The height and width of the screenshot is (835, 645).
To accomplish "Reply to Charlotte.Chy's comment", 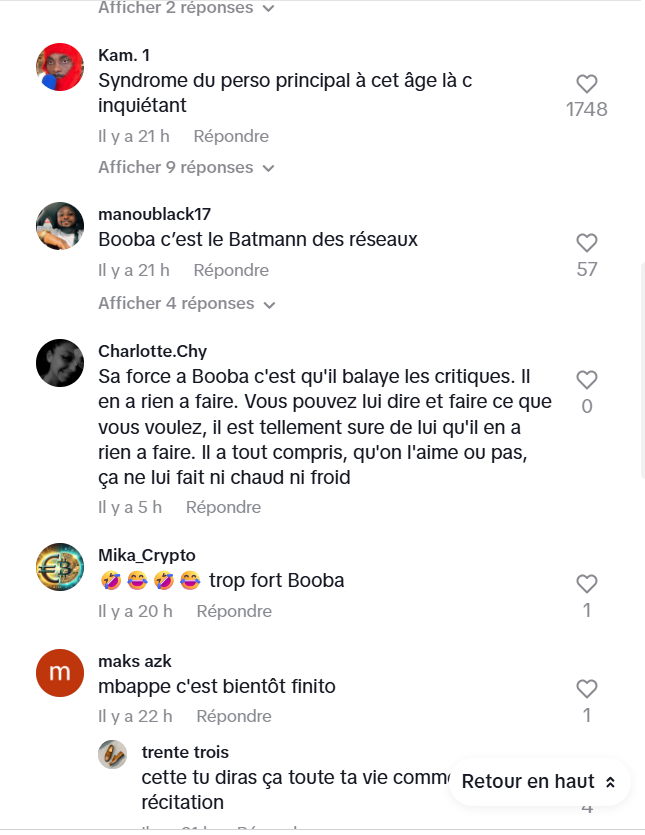I will 223,507.
